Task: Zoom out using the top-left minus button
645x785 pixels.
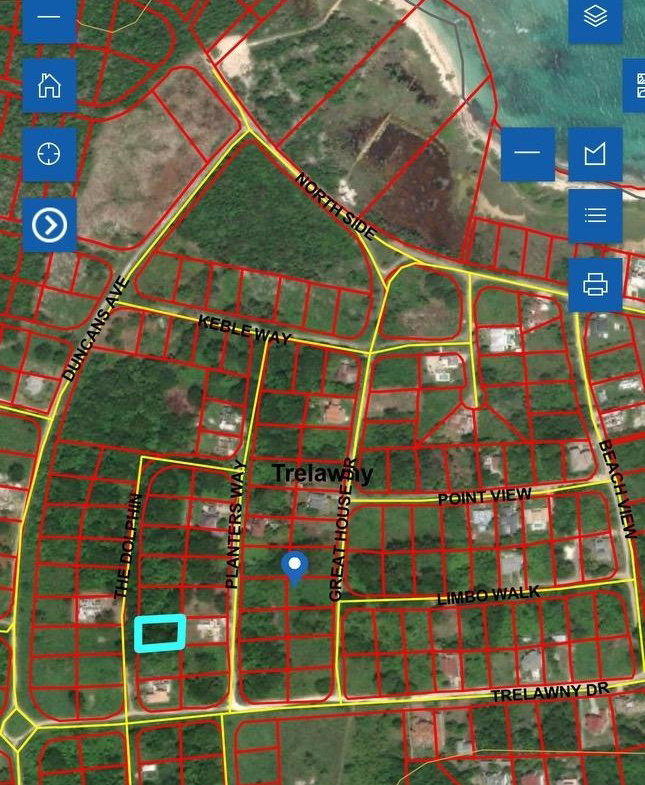Action: [x=49, y=18]
